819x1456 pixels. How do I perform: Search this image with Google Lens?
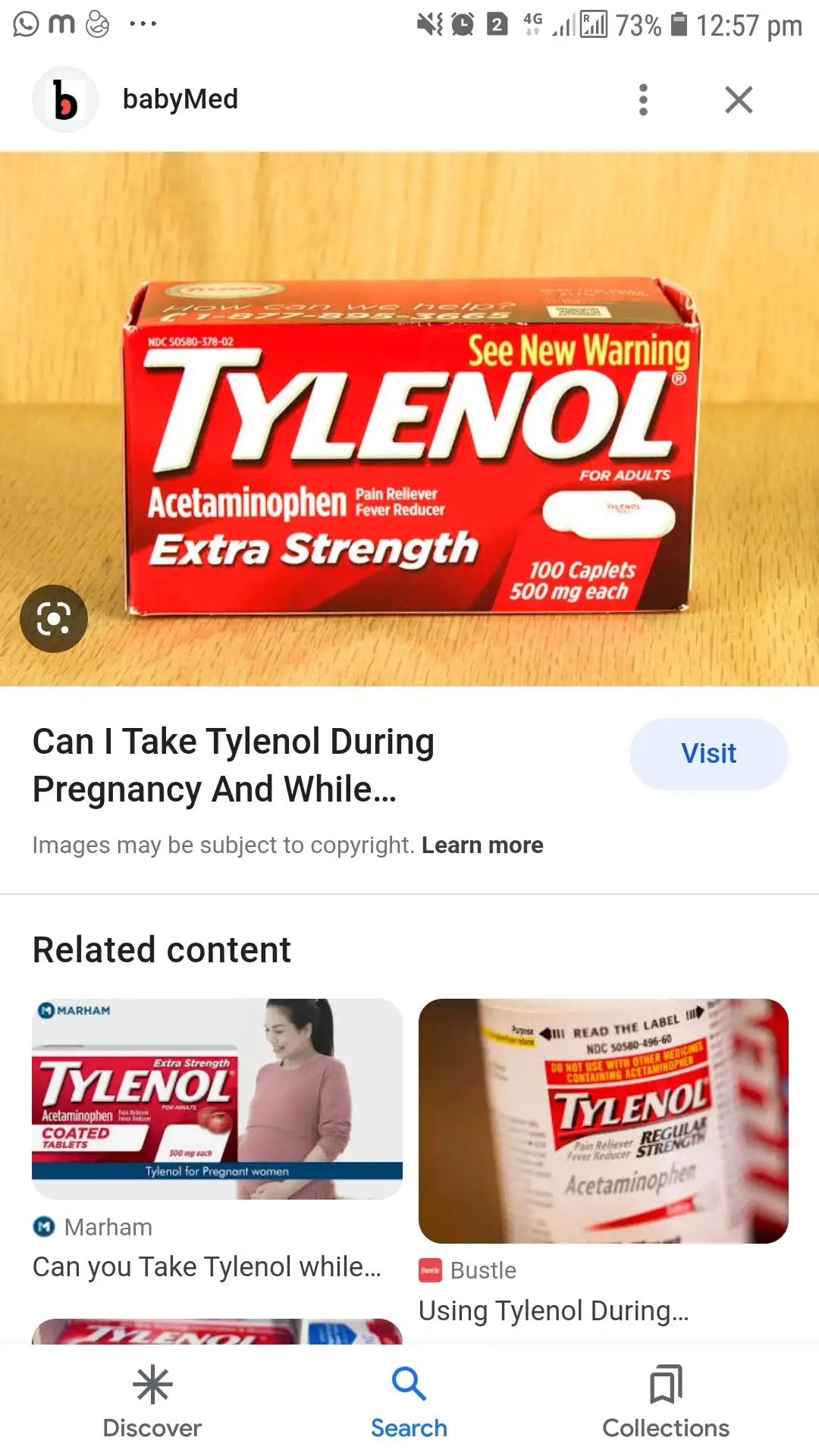[x=54, y=619]
